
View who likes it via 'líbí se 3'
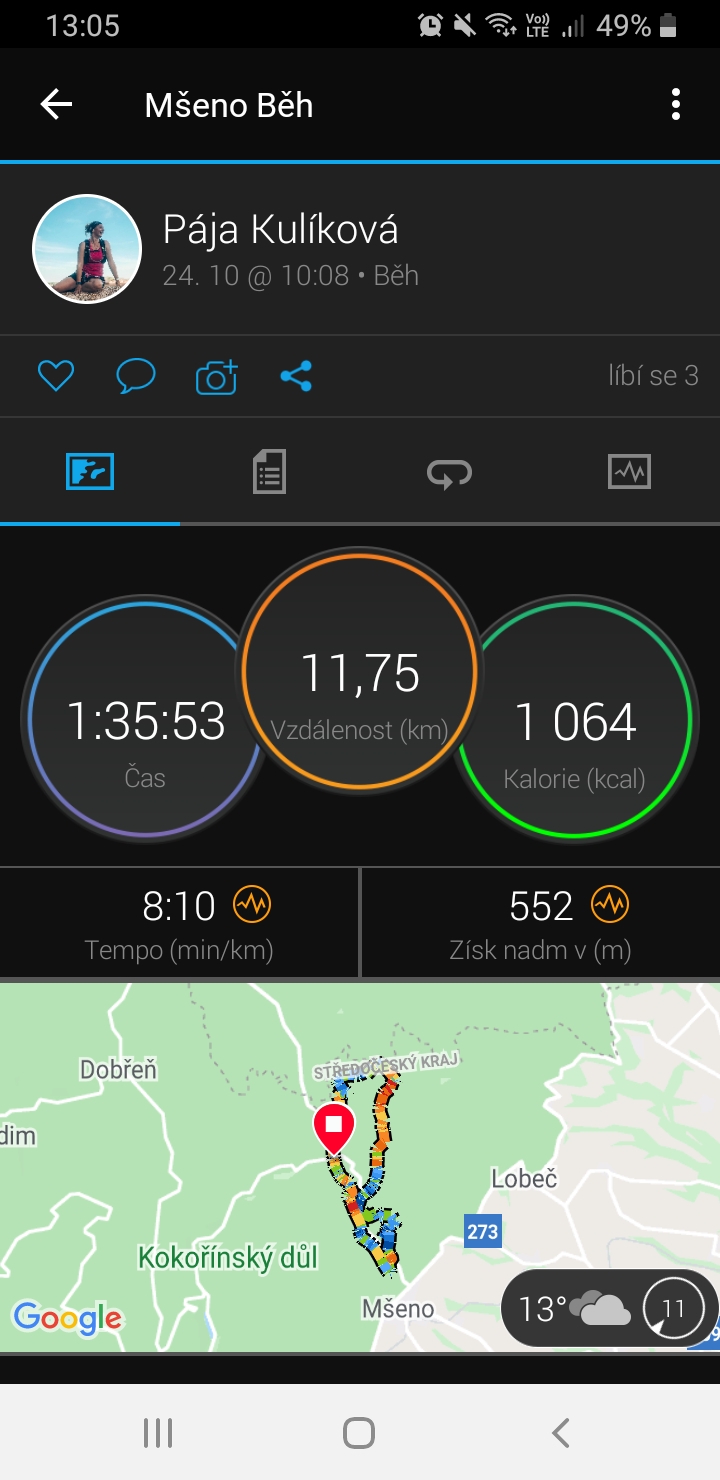pyautogui.click(x=653, y=376)
